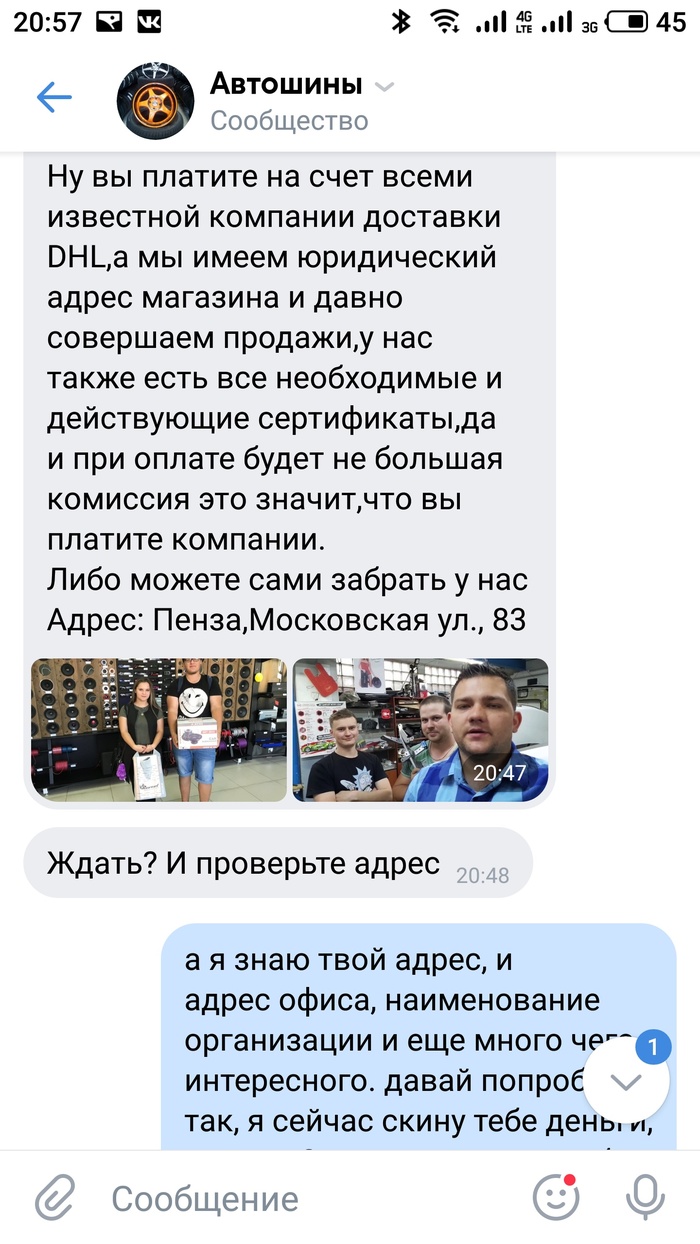This screenshot has height=1244, width=700.
Task: Open the emoji and sticker picker
Action: click(556, 1197)
